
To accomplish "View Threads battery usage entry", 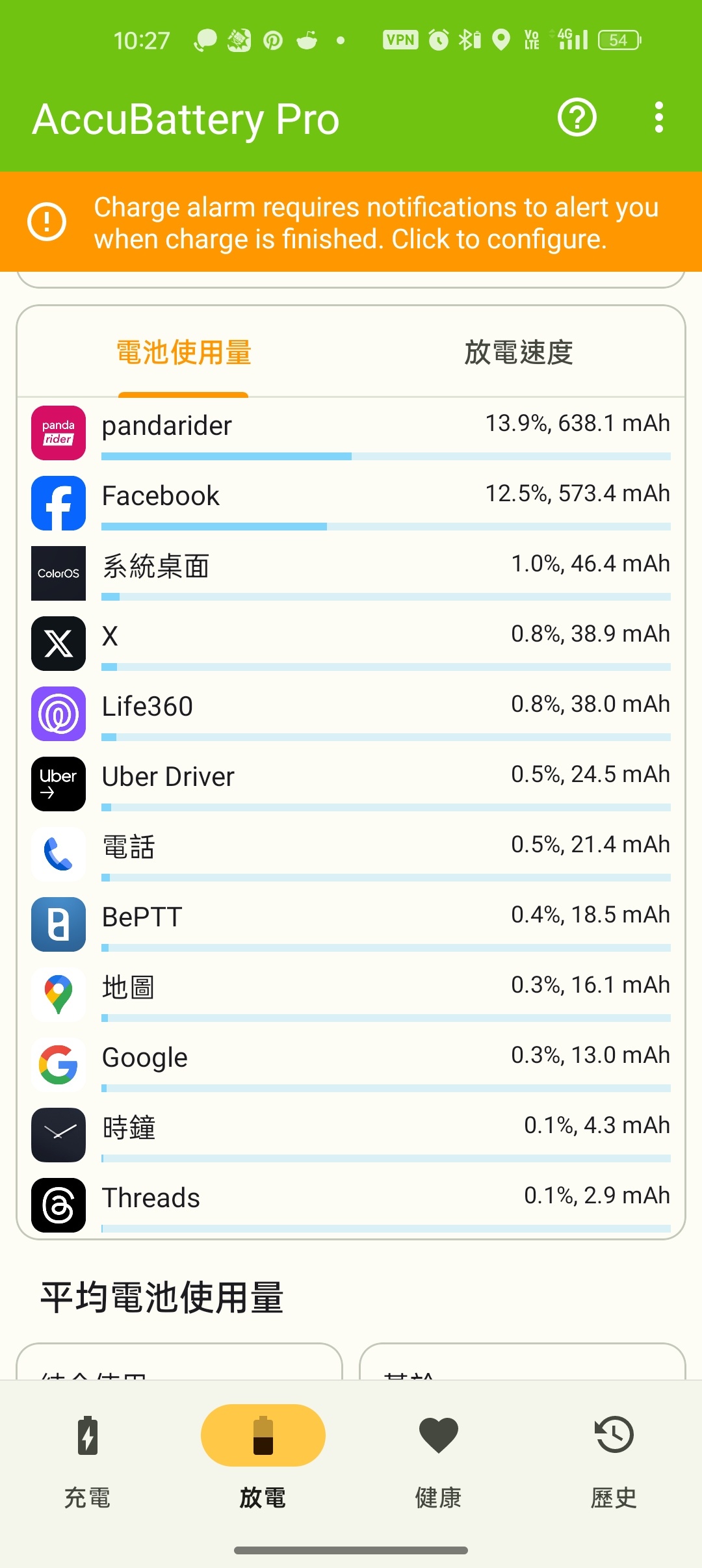I will click(x=351, y=1205).
